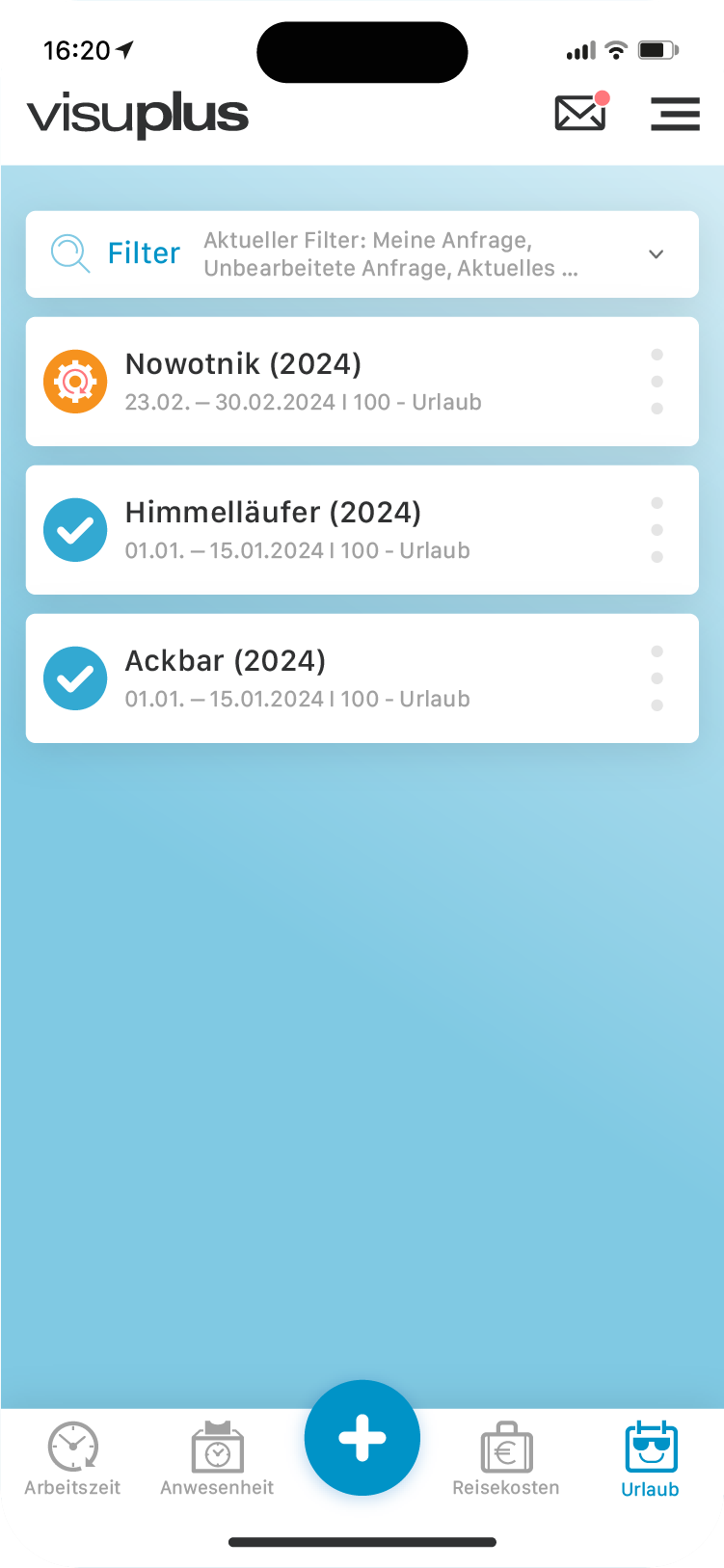
Task: Click the pending gear status icon on Nowotnik
Action: [x=75, y=382]
